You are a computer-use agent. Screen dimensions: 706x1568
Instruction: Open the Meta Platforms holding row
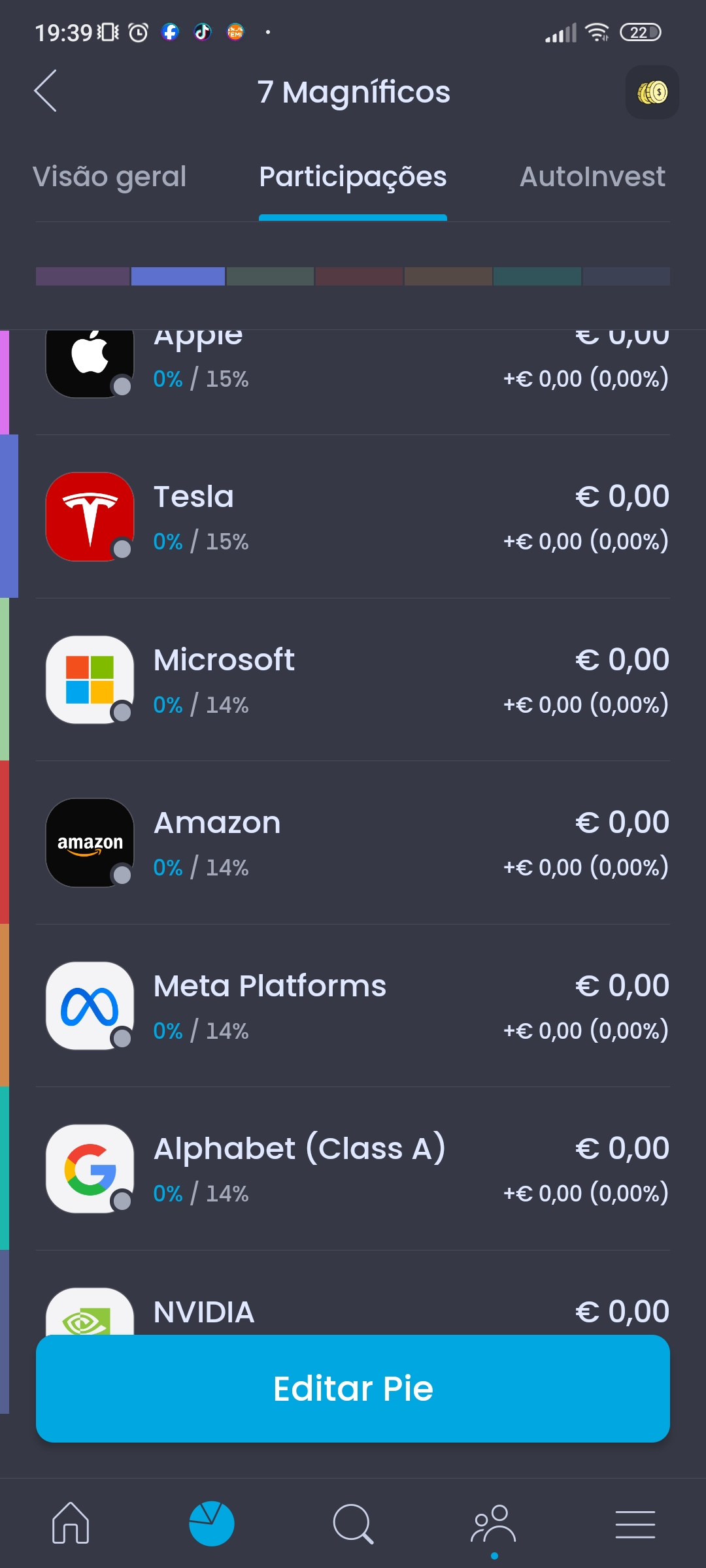(x=353, y=1005)
